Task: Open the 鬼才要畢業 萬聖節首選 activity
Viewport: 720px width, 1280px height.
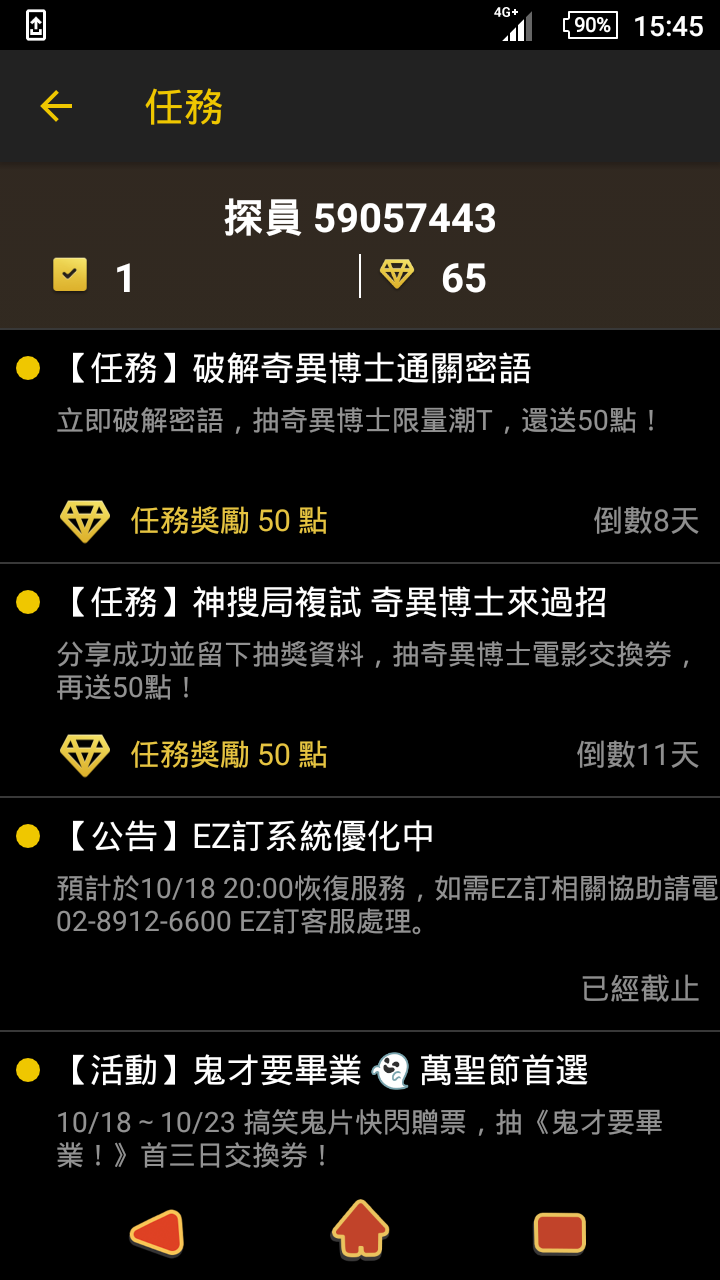Action: (x=360, y=1109)
